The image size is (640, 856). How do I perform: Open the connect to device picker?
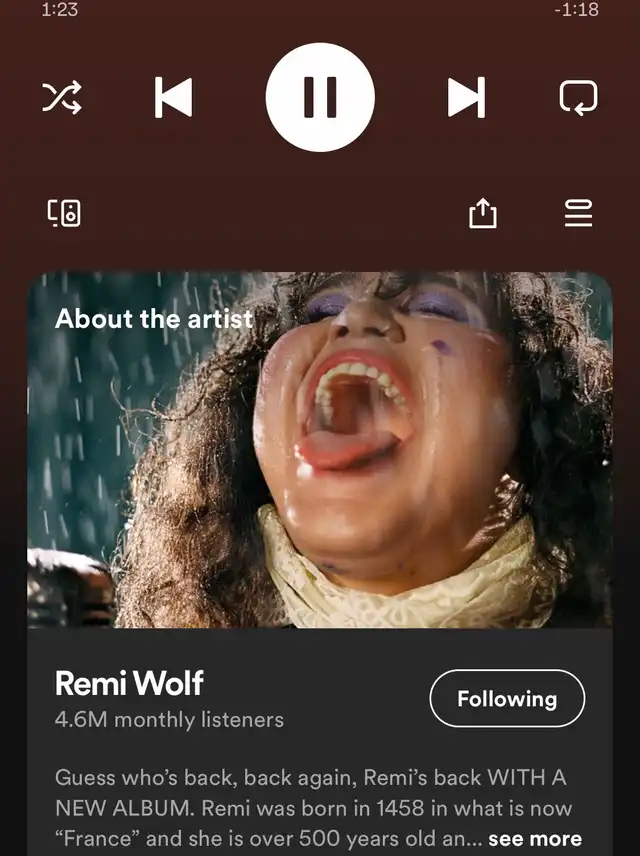[x=64, y=212]
